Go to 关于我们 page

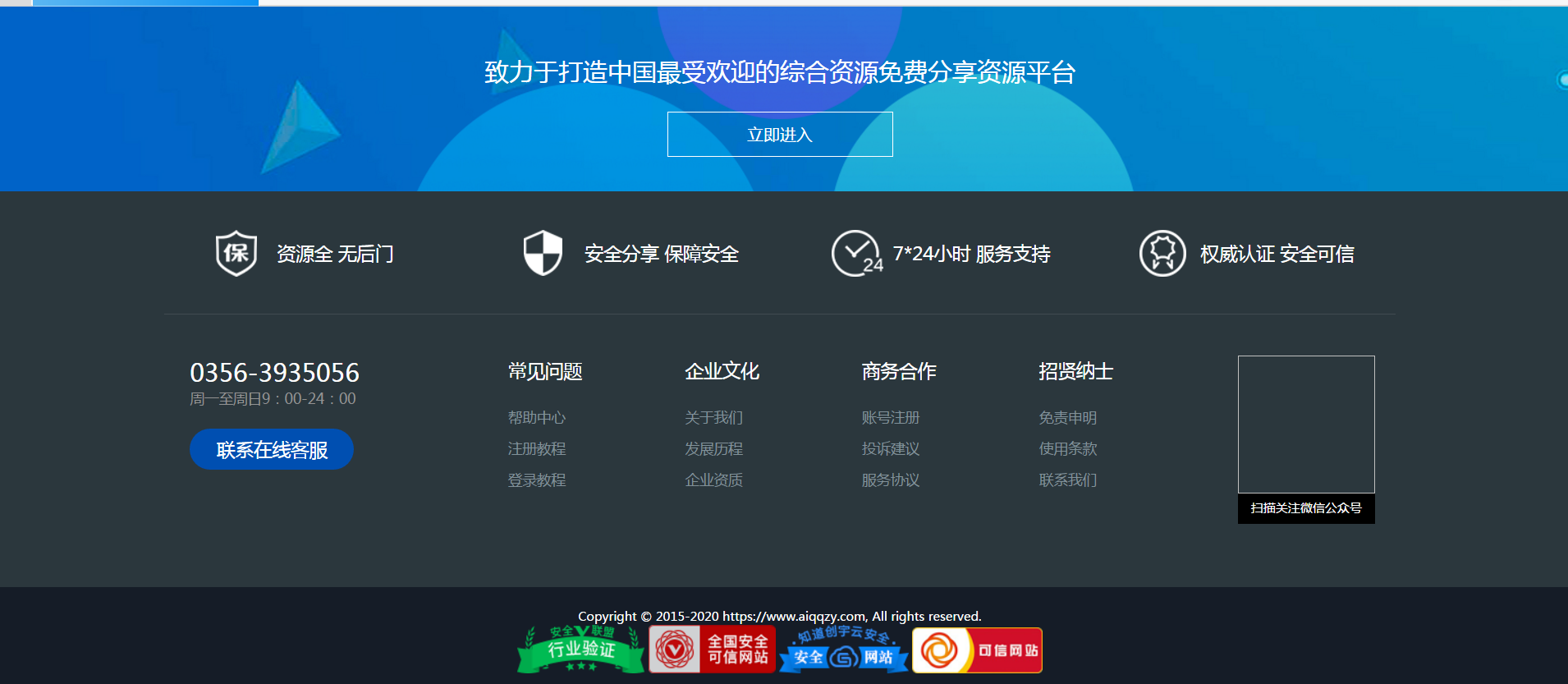click(713, 418)
